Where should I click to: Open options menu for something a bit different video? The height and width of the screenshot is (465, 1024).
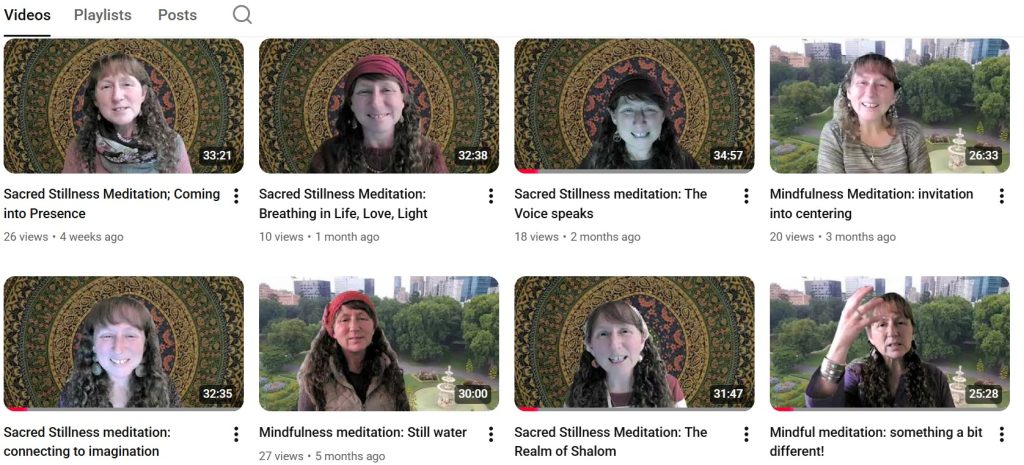(1001, 434)
